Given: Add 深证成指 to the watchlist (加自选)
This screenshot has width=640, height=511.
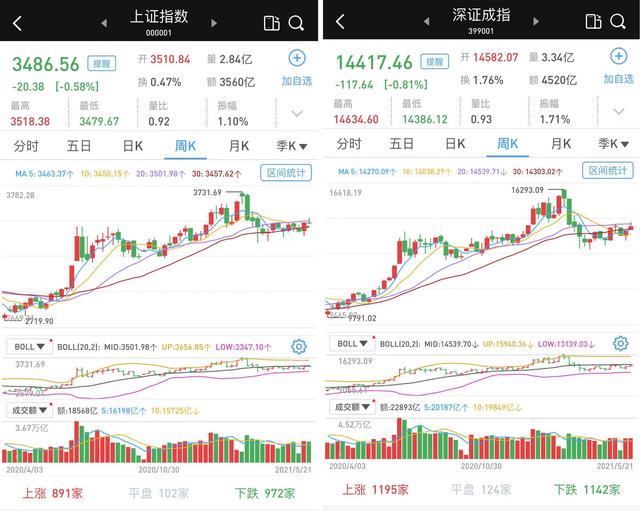Looking at the screenshot, I should click(x=618, y=67).
